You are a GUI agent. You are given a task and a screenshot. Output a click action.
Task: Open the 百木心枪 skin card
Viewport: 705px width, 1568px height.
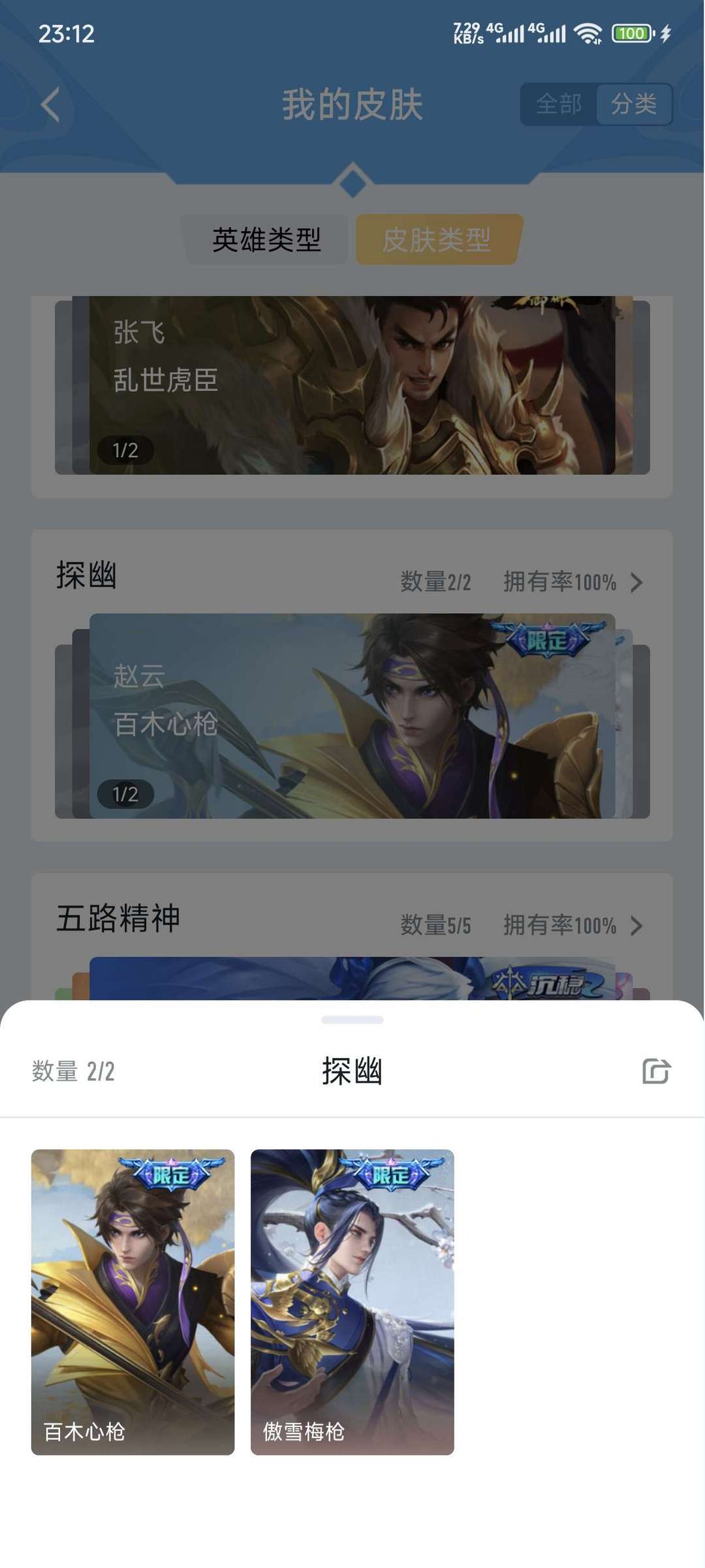click(x=133, y=1302)
